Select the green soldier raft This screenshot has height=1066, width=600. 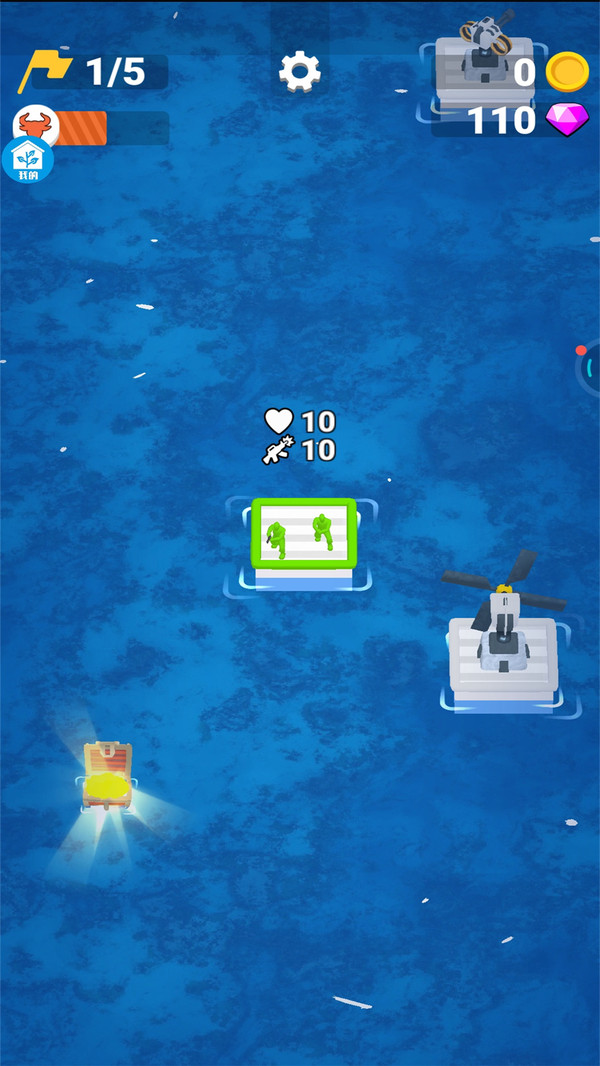pyautogui.click(x=303, y=539)
